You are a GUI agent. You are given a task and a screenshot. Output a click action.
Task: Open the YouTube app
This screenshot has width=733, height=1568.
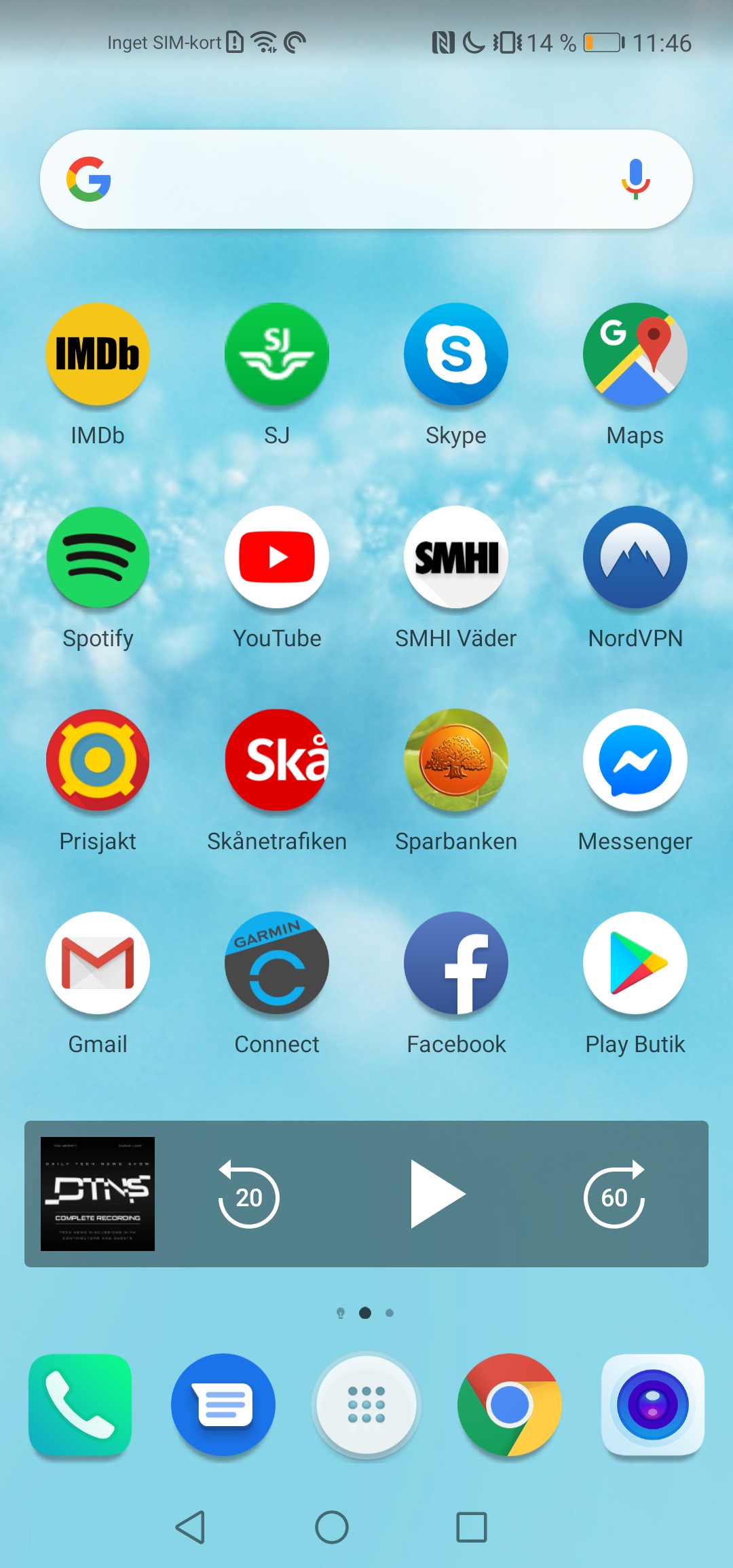coord(277,557)
